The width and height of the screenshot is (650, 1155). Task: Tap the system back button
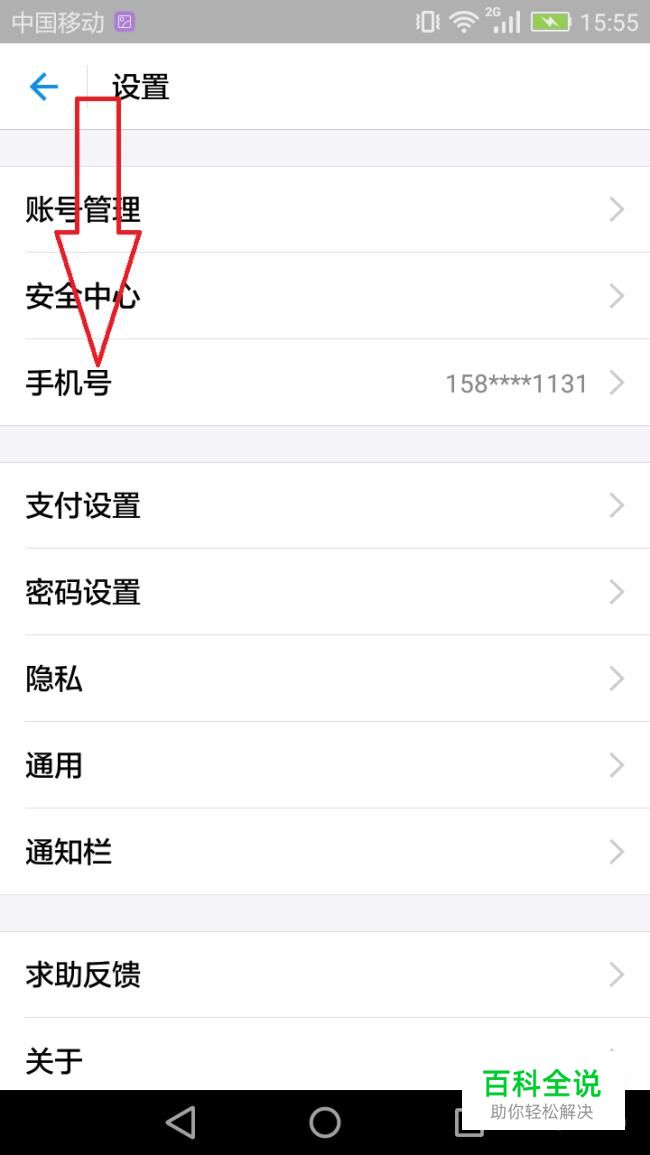click(181, 1122)
